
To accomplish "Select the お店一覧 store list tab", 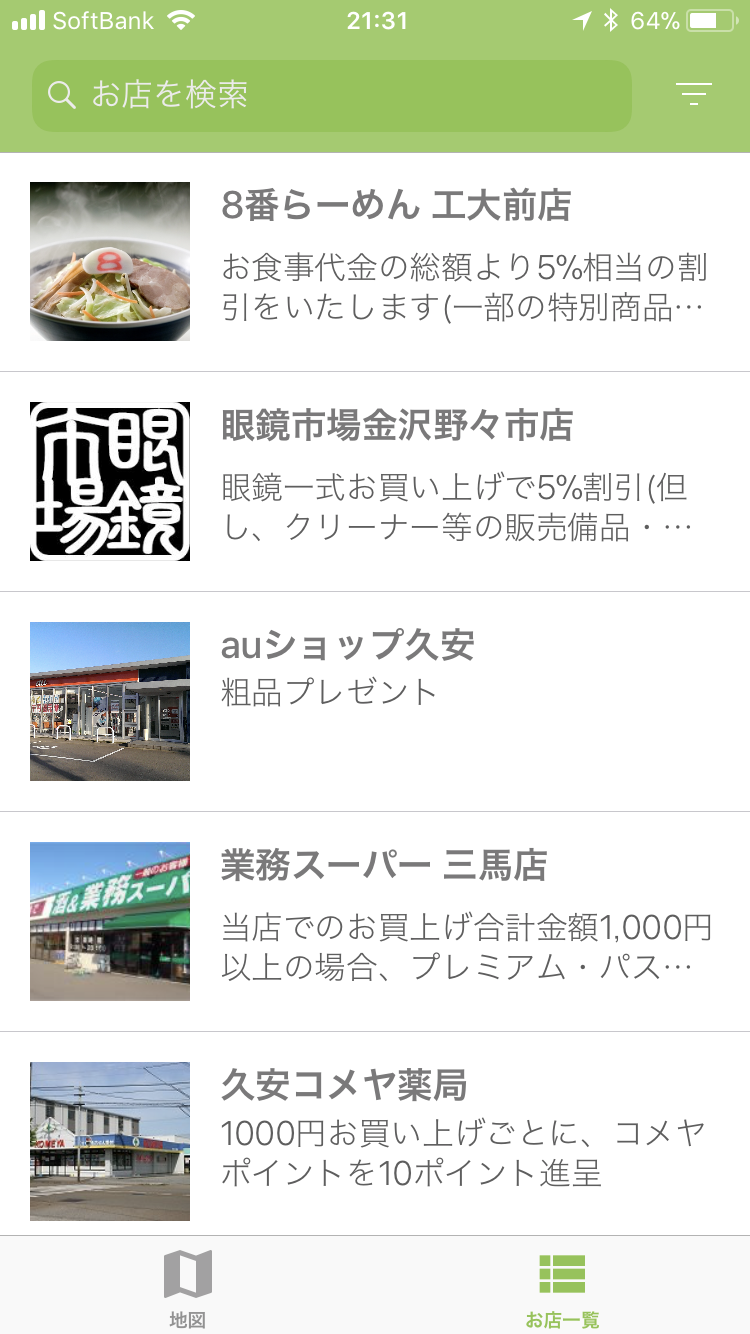I will coord(562,1288).
